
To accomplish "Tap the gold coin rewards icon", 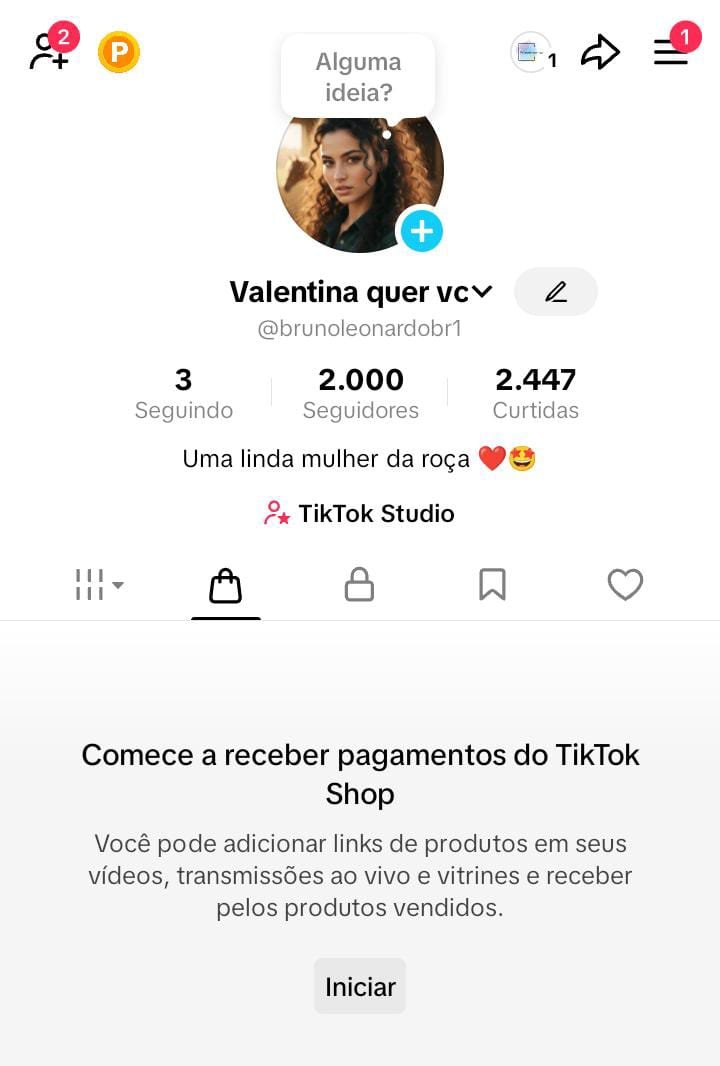I will (x=119, y=52).
